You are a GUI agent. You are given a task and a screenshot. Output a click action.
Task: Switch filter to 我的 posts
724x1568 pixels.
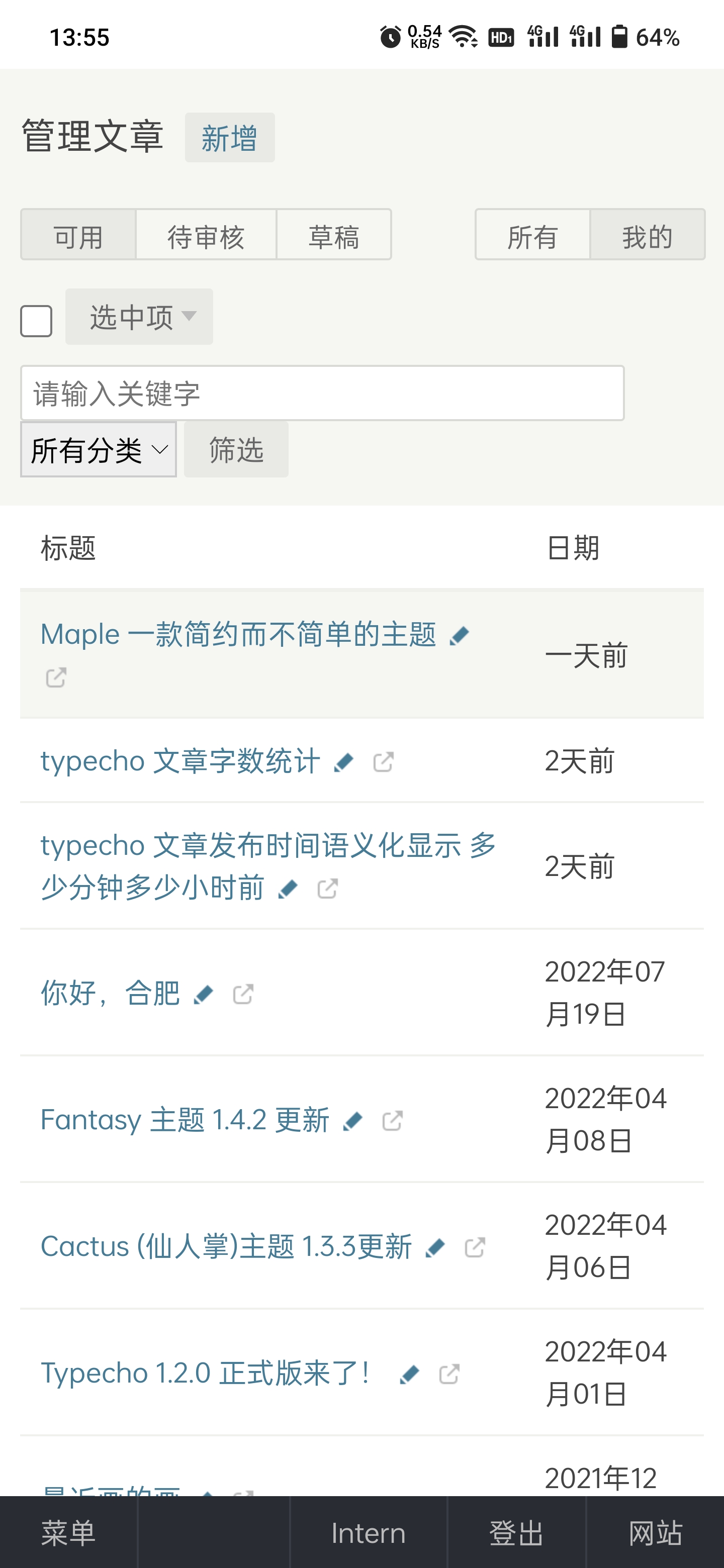click(x=647, y=236)
